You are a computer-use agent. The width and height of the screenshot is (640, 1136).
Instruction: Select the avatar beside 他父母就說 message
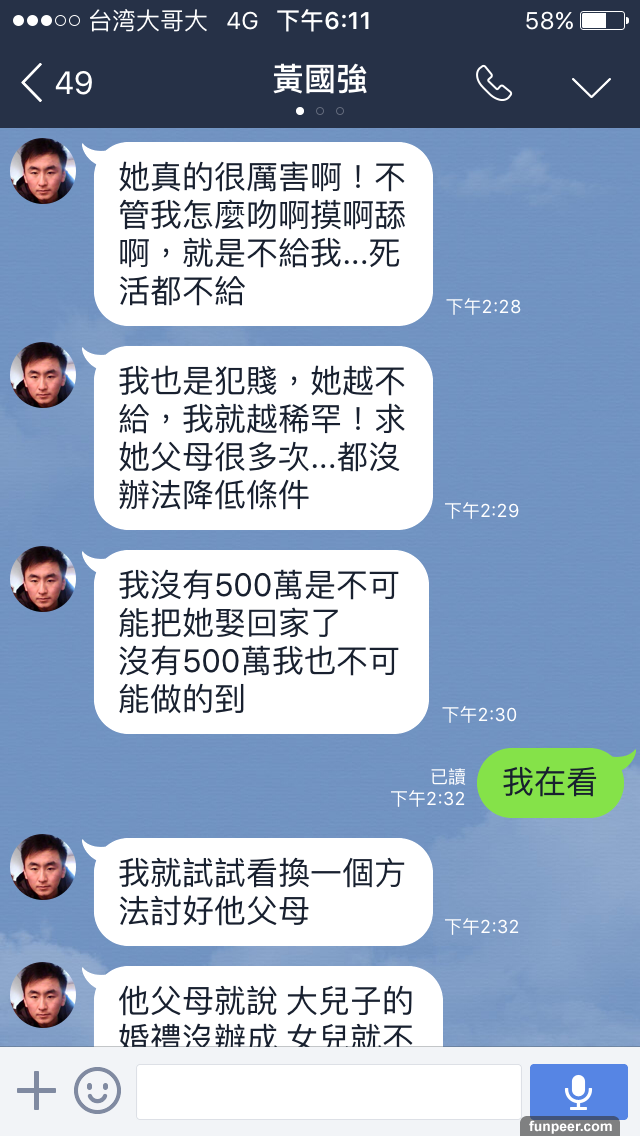pyautogui.click(x=43, y=995)
